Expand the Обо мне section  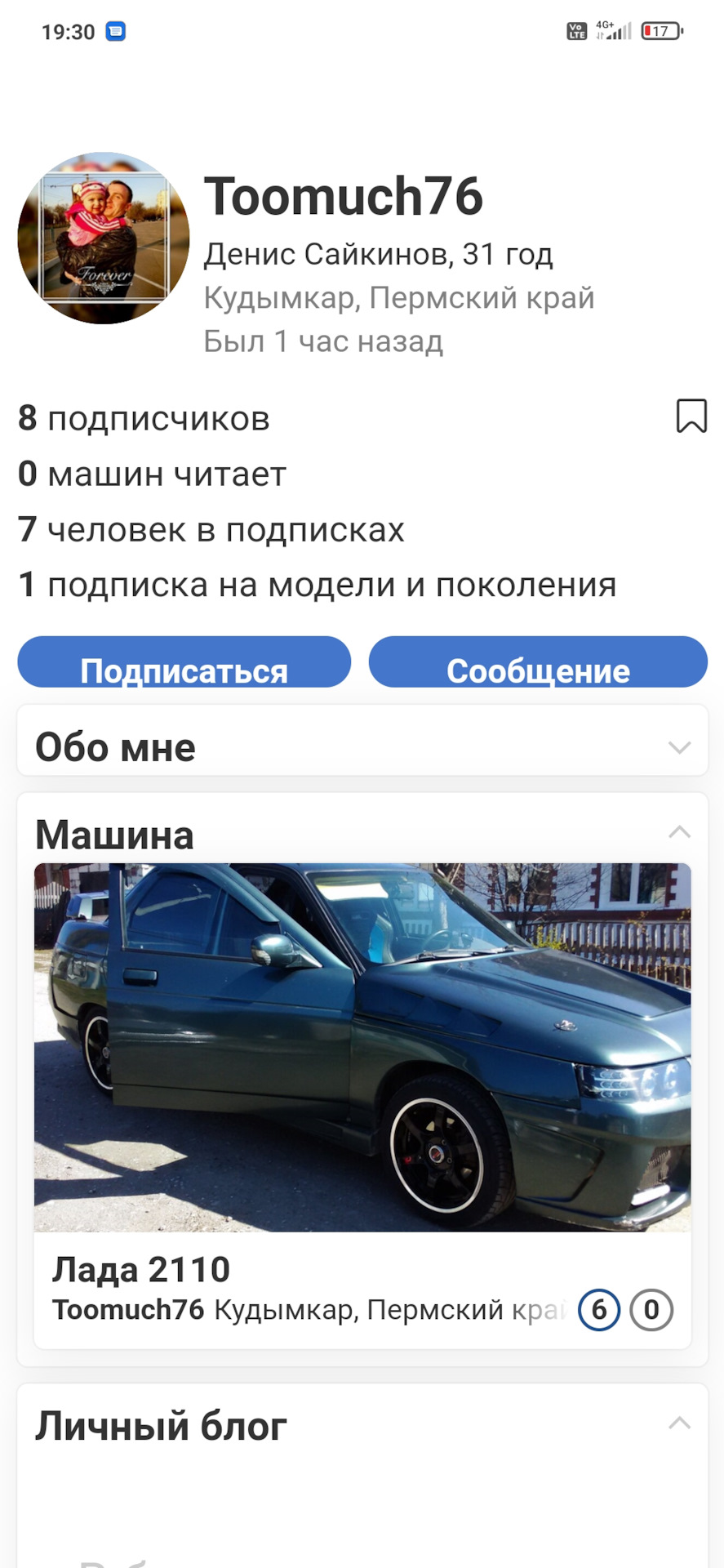679,747
